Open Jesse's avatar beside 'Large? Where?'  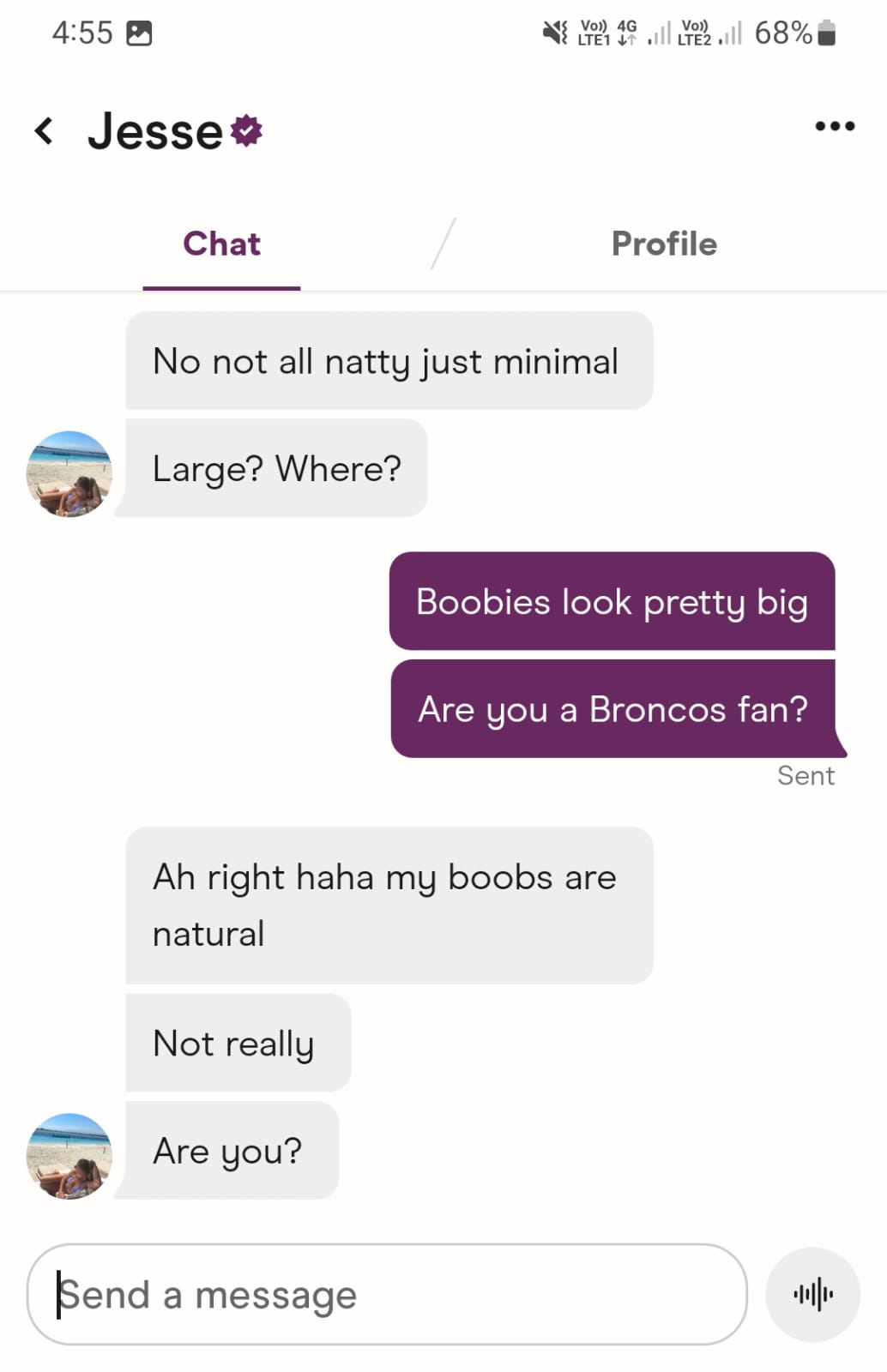(69, 473)
